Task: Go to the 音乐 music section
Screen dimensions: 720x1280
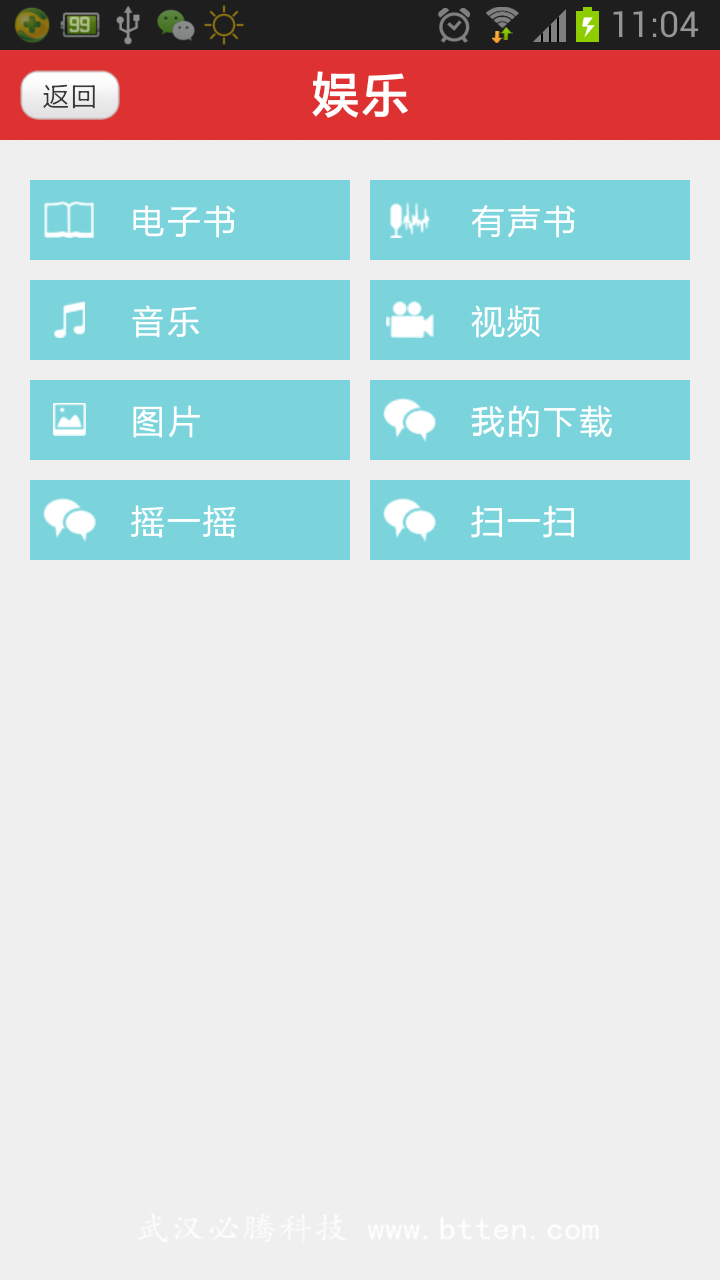Action: 190,320
